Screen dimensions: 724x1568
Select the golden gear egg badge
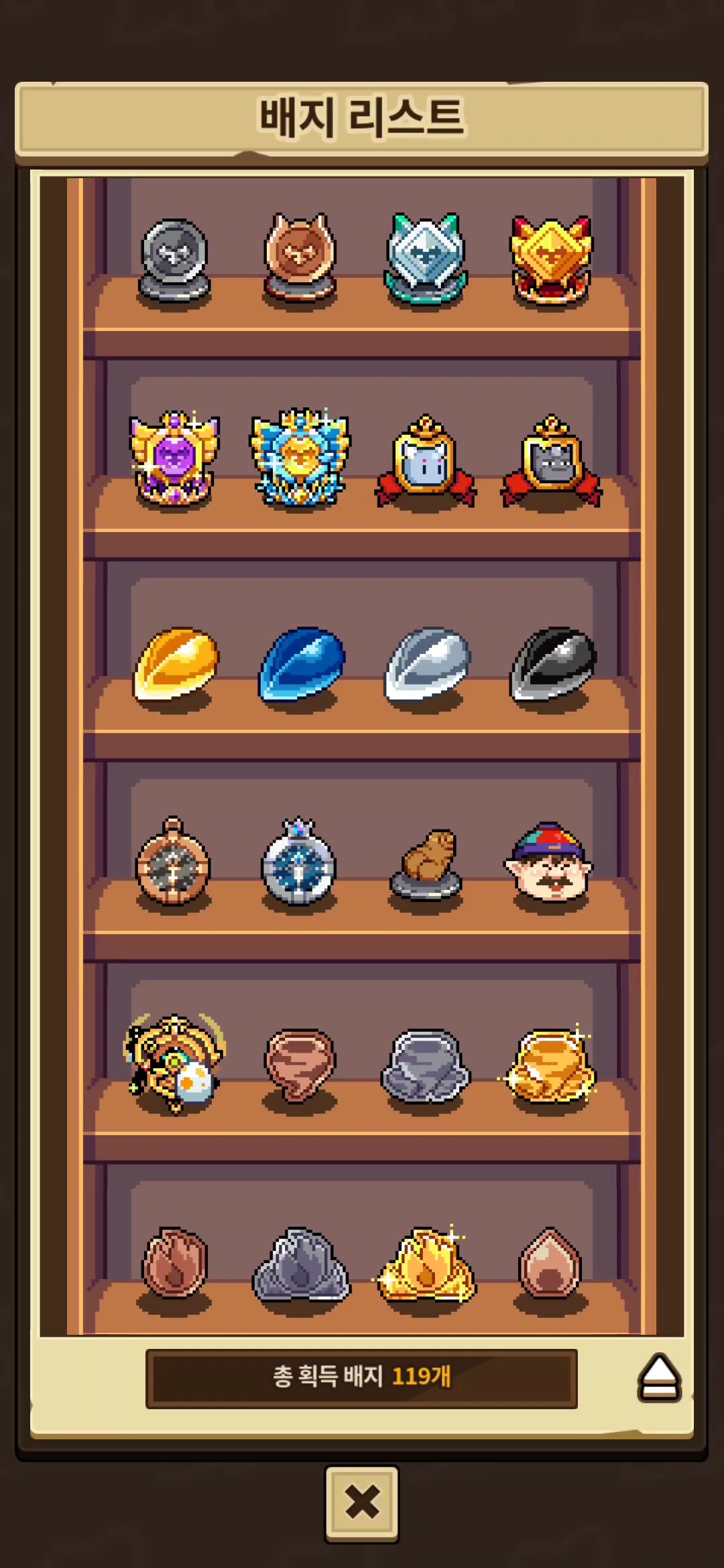(174, 1063)
